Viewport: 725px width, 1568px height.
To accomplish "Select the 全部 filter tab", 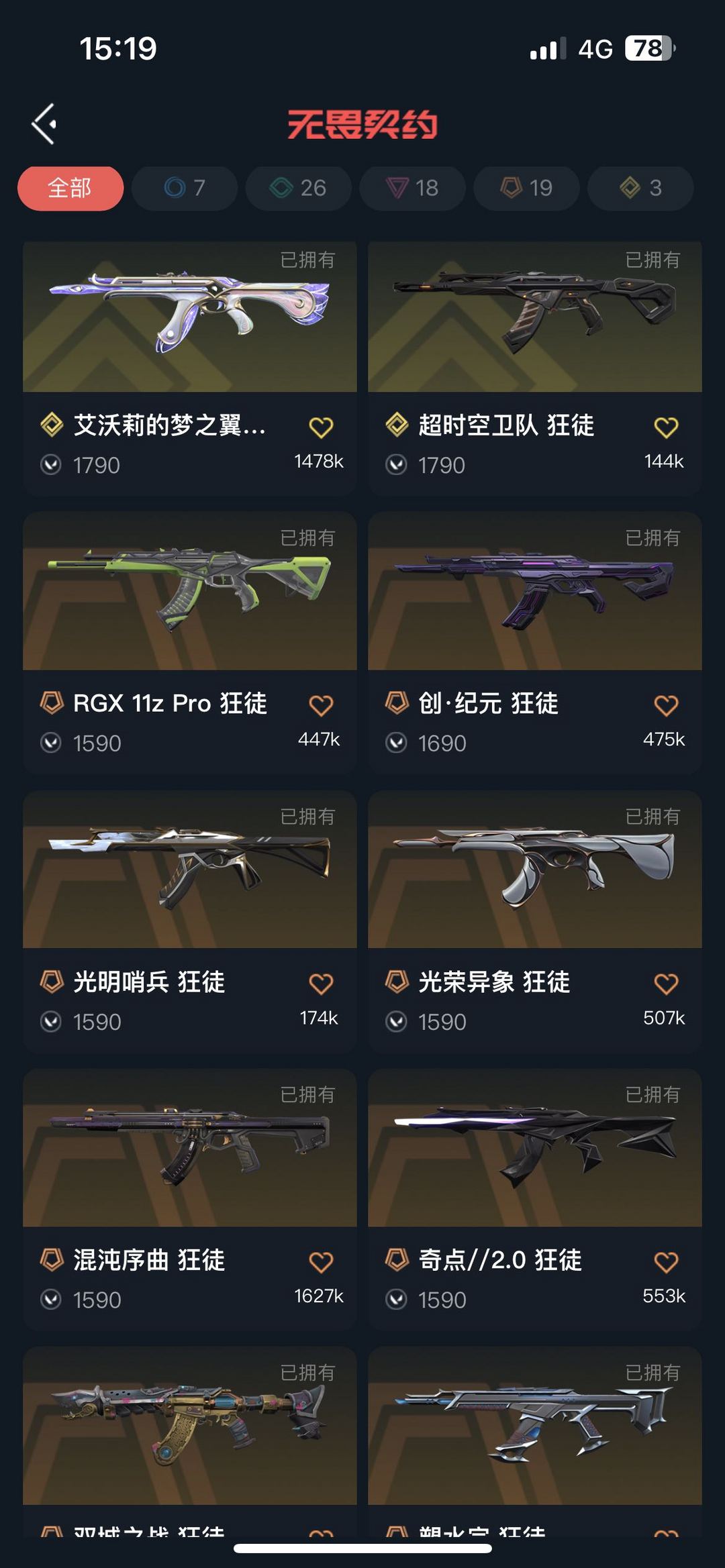I will [x=70, y=188].
